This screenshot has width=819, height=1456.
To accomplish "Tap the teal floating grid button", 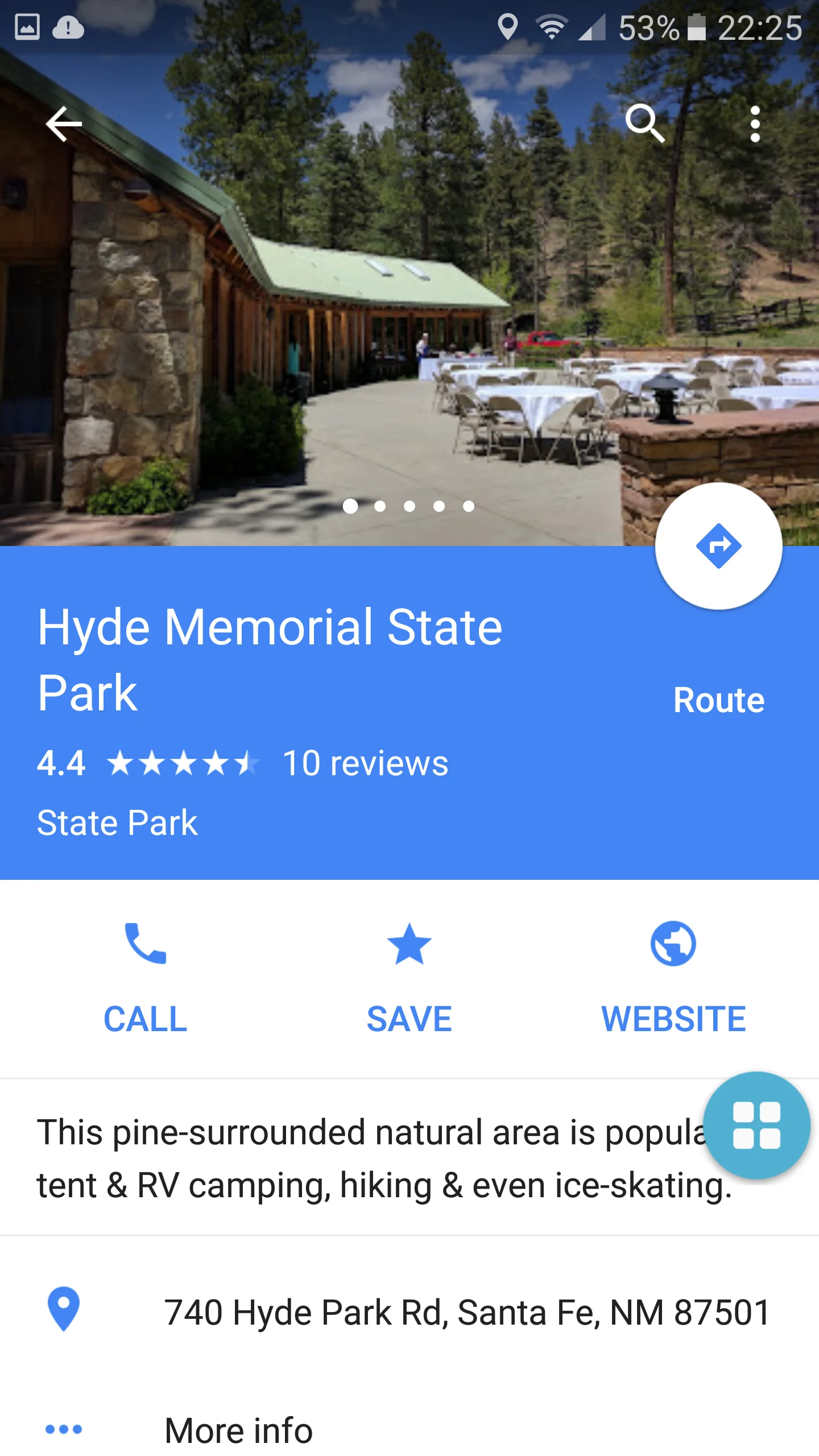I will tap(756, 1126).
